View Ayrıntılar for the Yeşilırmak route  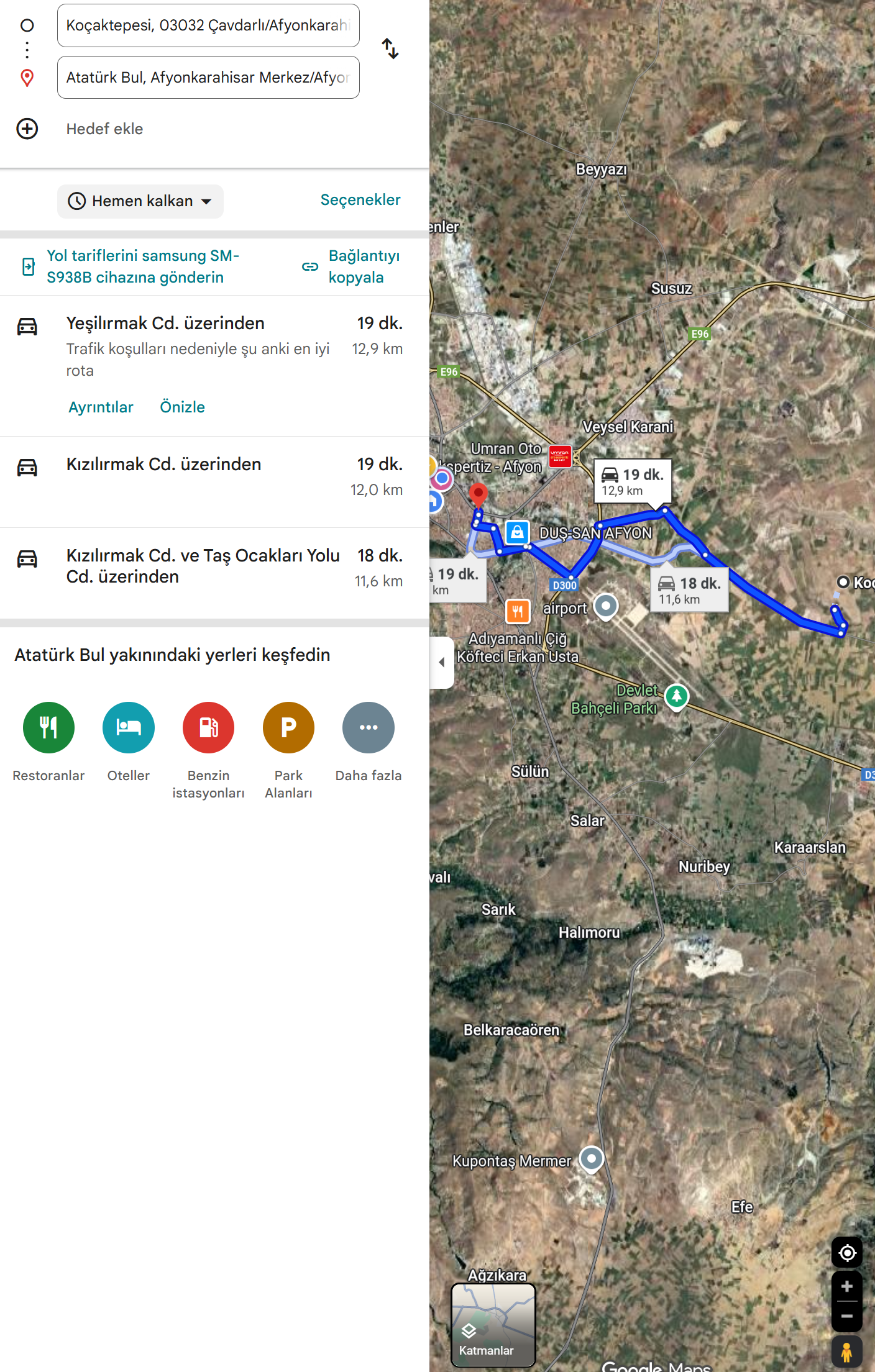(101, 407)
